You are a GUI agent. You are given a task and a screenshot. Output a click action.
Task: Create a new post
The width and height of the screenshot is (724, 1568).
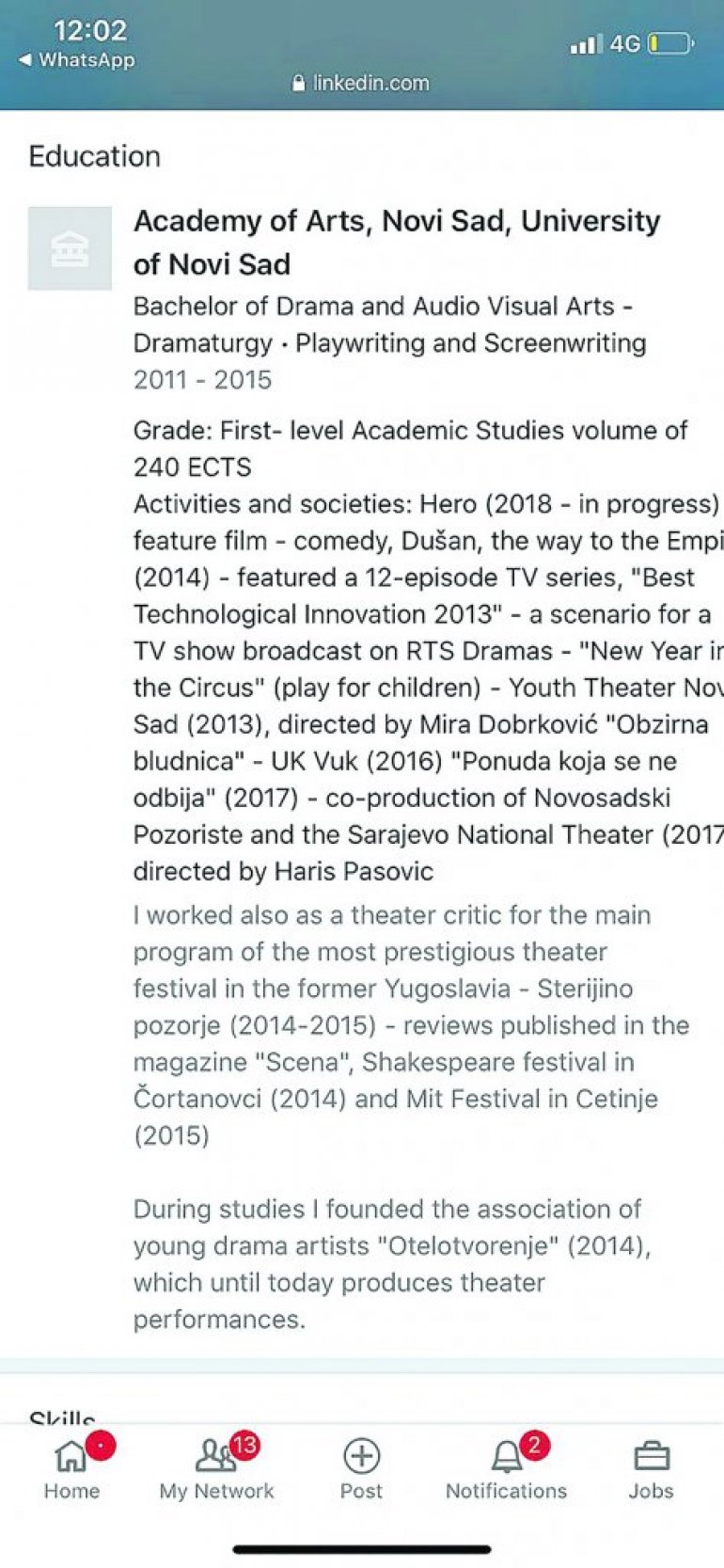[361, 1469]
